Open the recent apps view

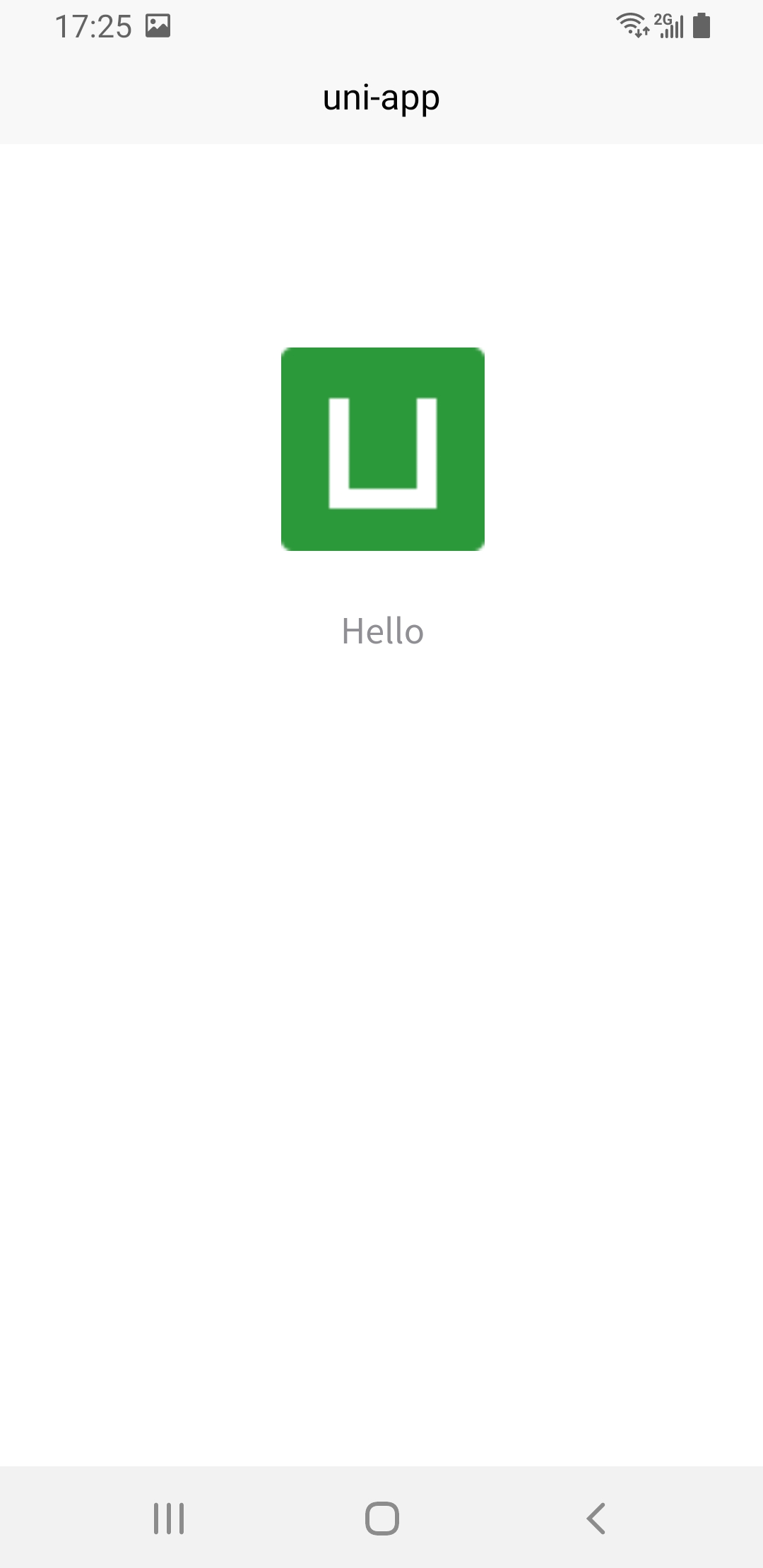click(x=169, y=1518)
